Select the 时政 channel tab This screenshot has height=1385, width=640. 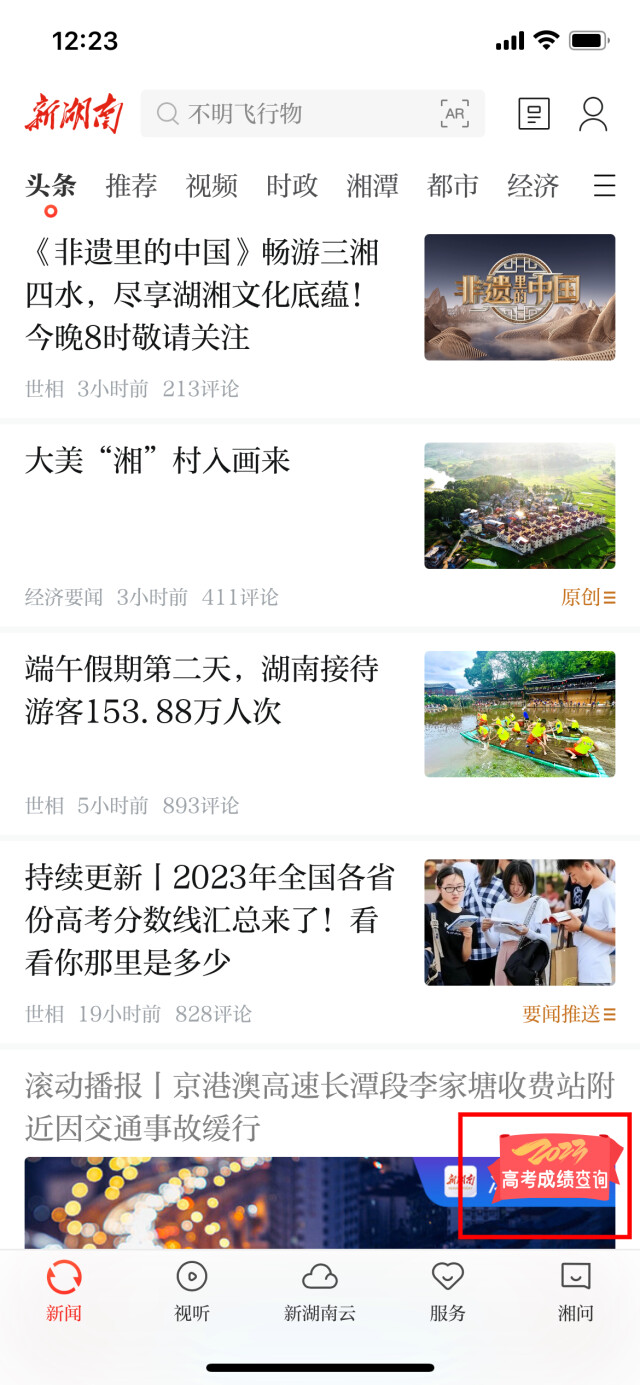292,186
